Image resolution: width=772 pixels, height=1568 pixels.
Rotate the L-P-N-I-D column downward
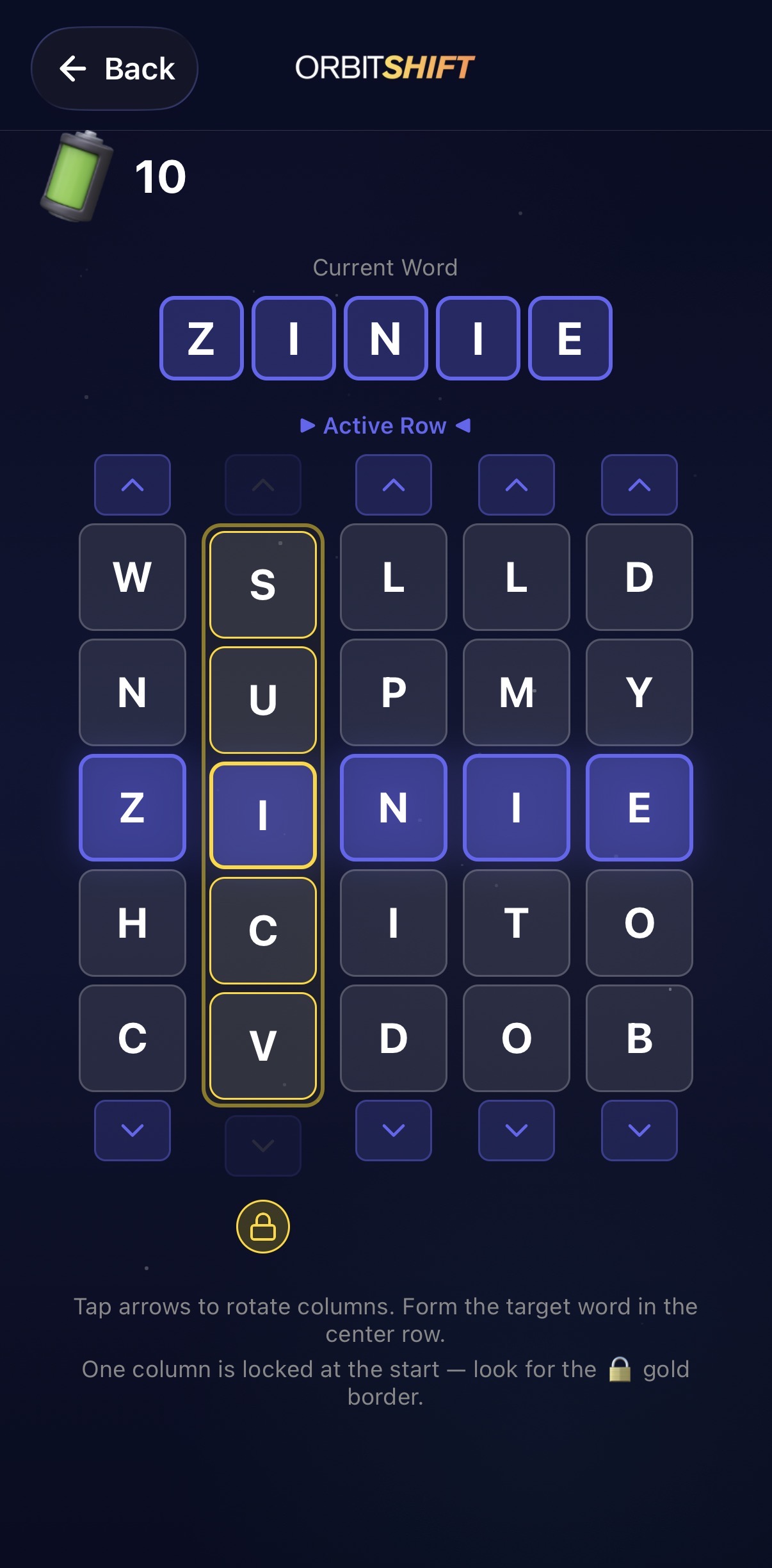point(393,1131)
